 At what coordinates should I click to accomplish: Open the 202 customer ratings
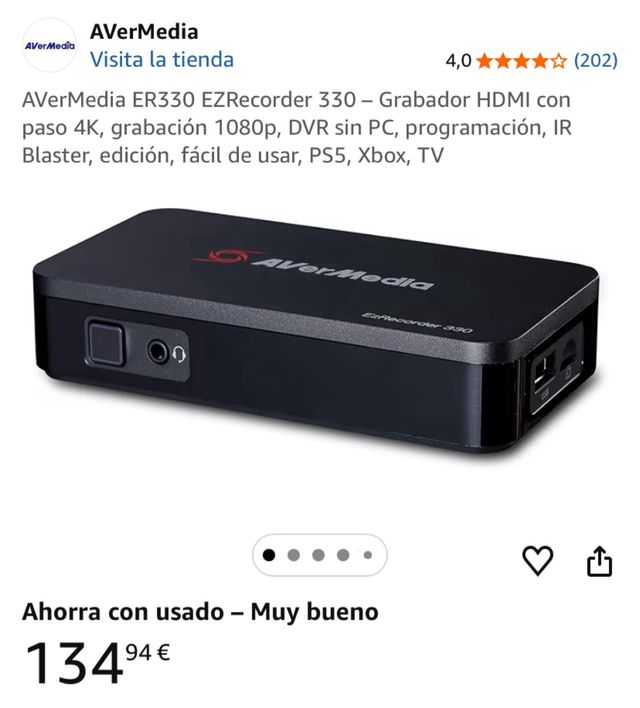[595, 60]
